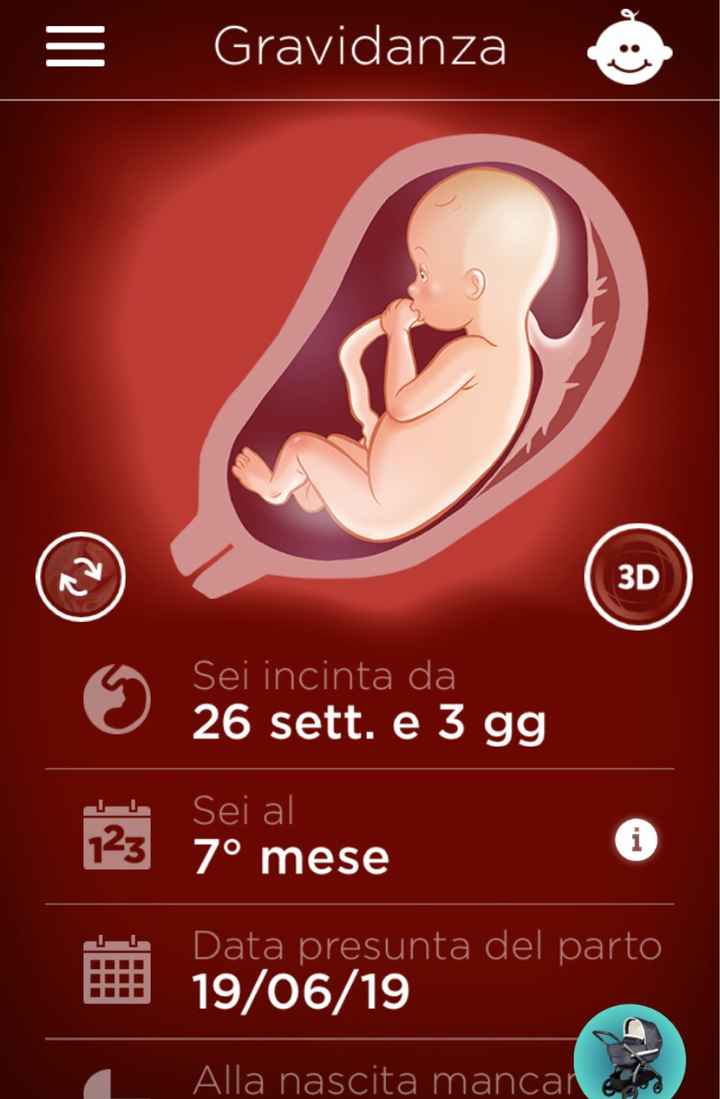The width and height of the screenshot is (720, 1099).
Task: Select the due date calendar icon
Action: (116, 970)
